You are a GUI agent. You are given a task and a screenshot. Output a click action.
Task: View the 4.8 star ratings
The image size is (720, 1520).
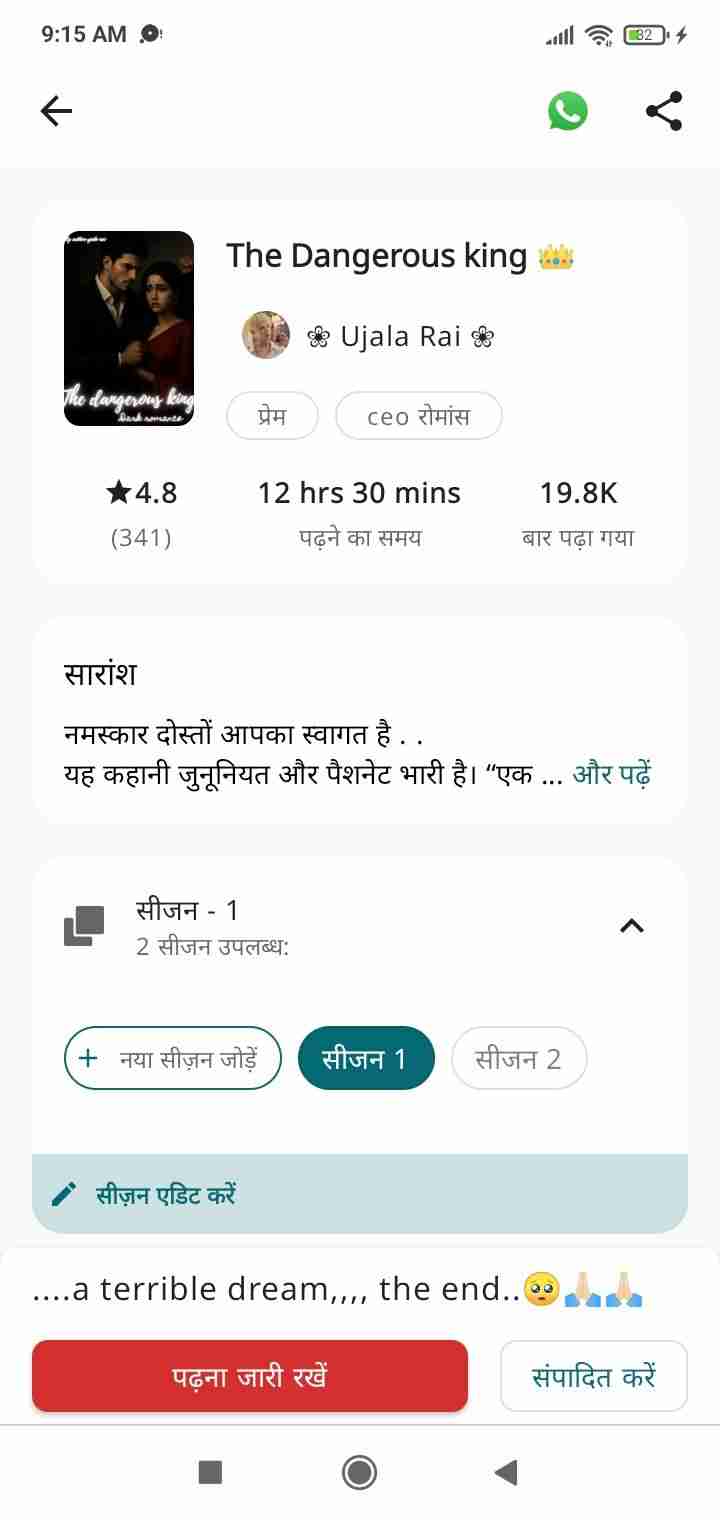pos(141,512)
